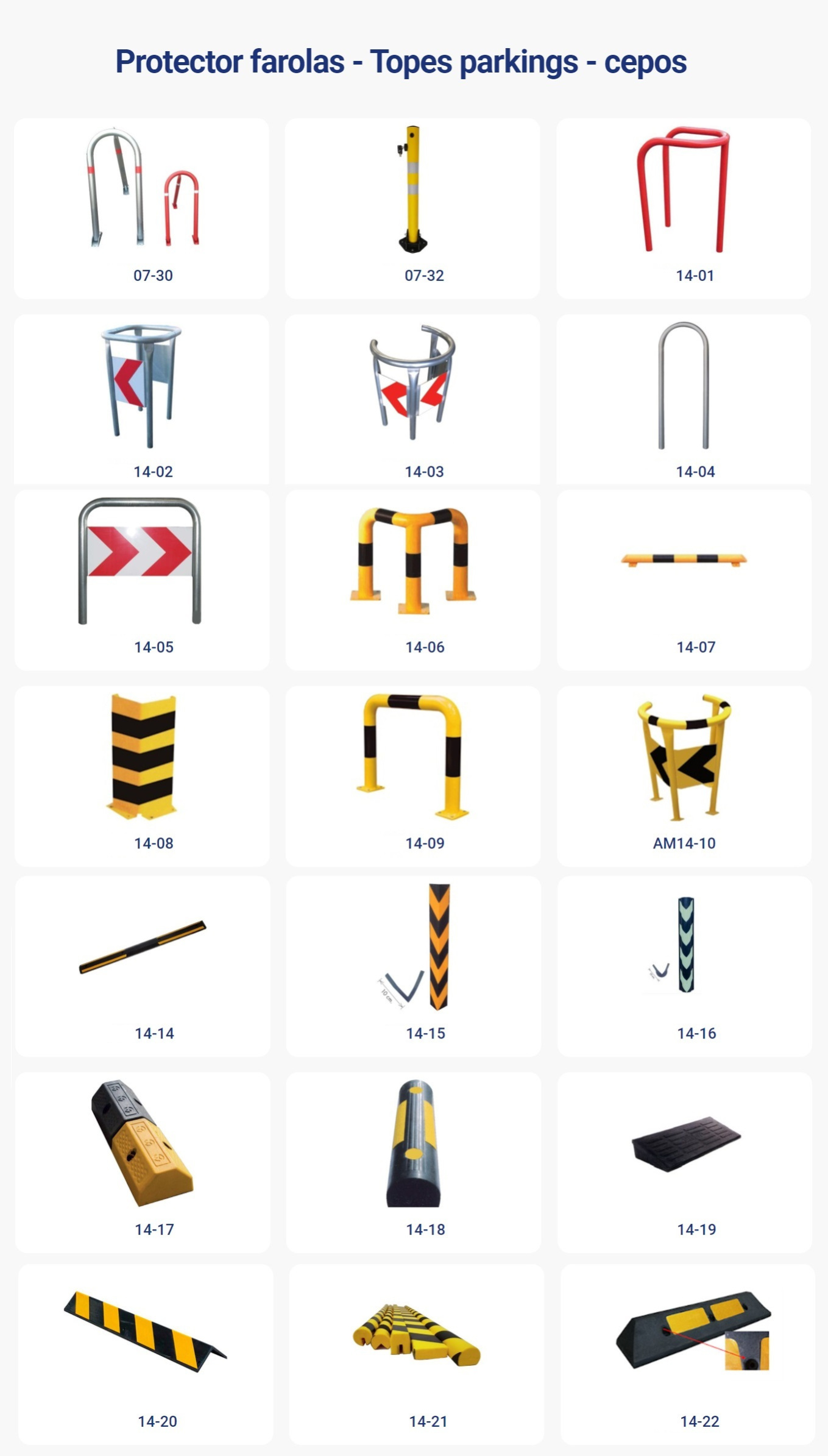View the red protector 14-01
The image size is (828, 1456).
(684, 207)
